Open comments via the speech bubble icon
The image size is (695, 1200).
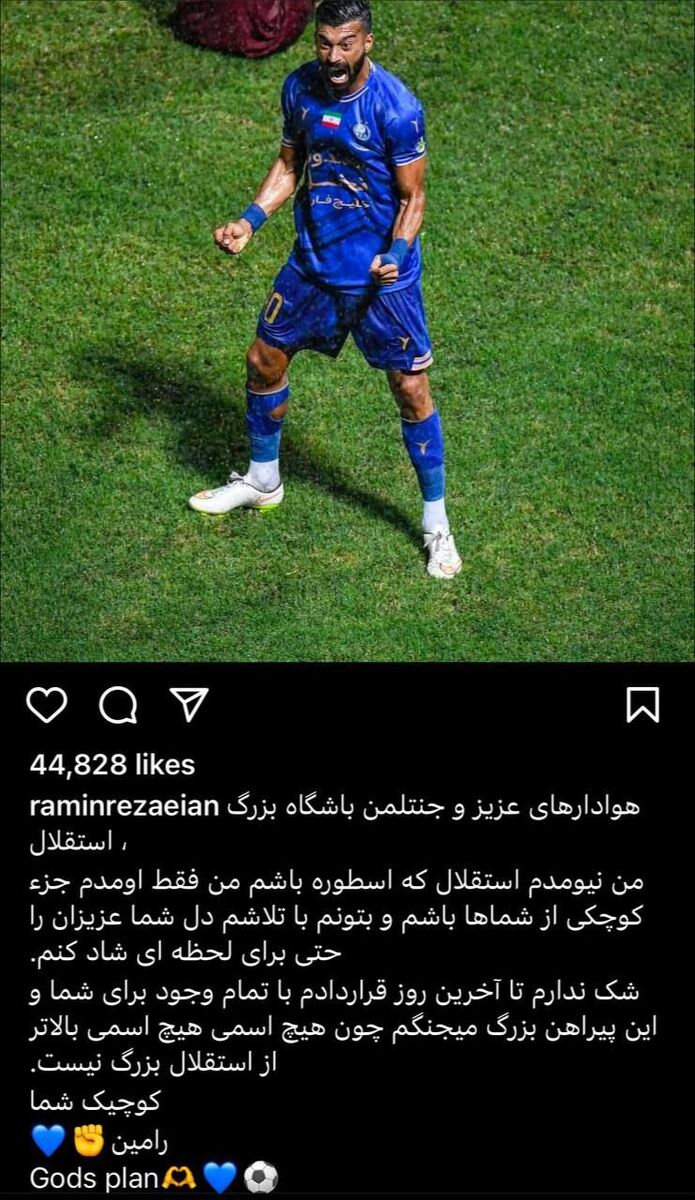[x=118, y=705]
